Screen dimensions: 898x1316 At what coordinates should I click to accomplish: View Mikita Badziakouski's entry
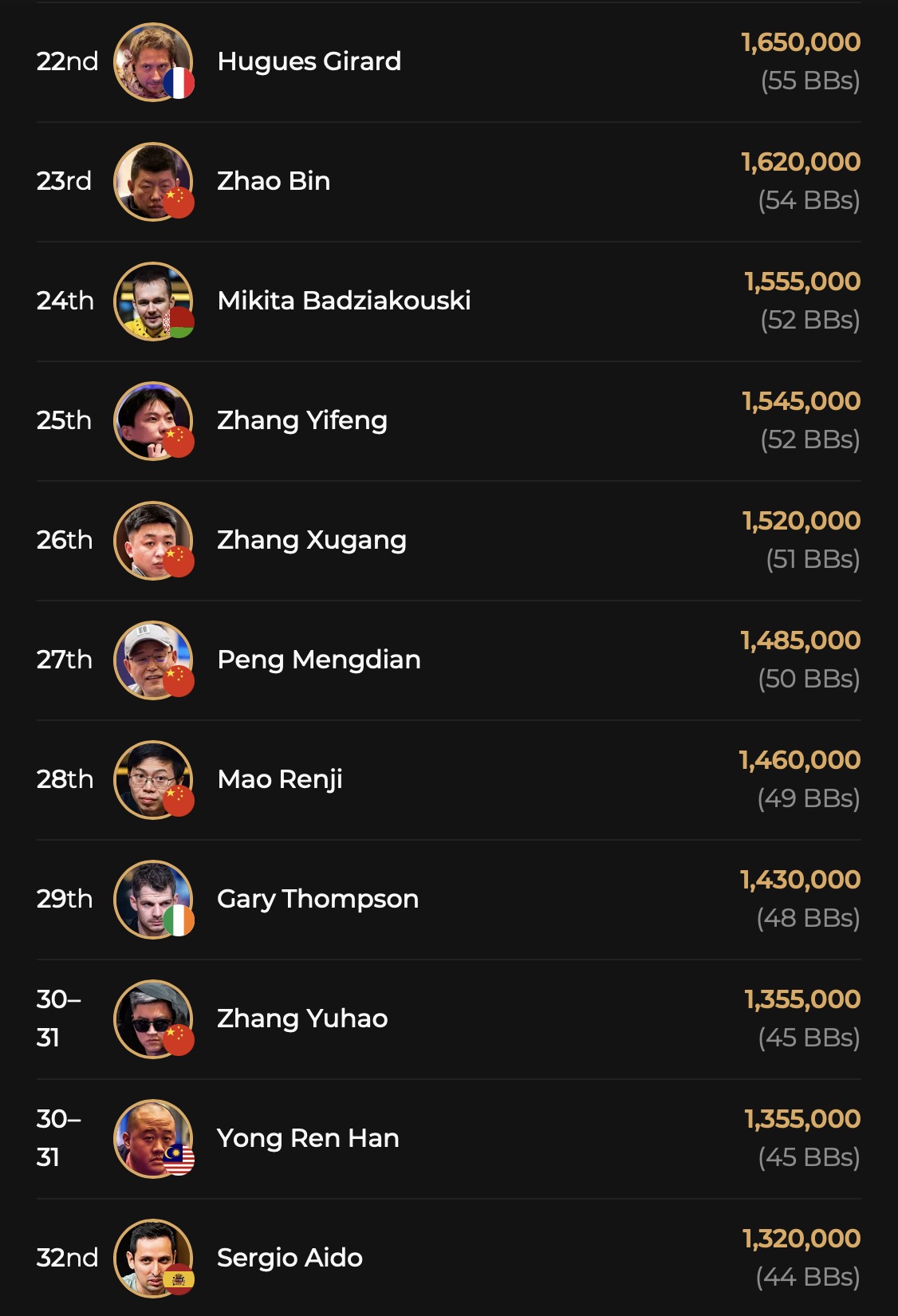point(344,301)
